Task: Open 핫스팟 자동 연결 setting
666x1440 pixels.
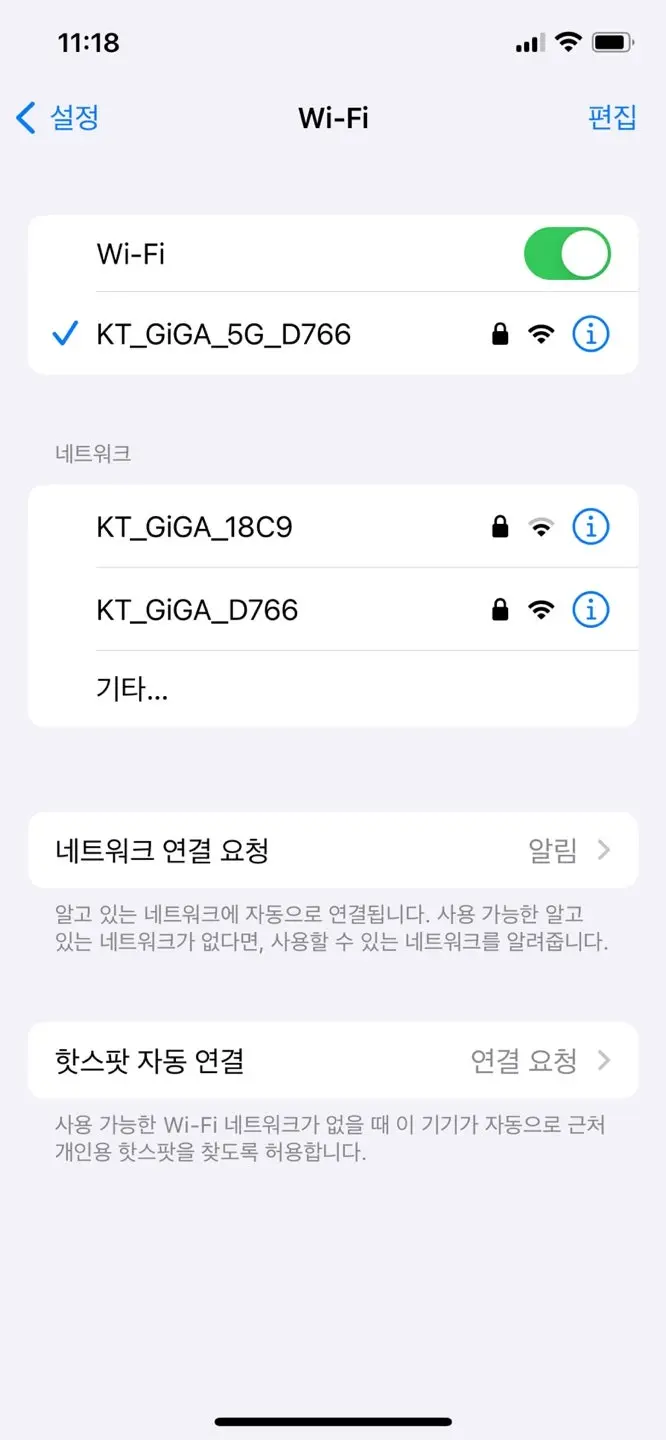Action: coord(333,1060)
